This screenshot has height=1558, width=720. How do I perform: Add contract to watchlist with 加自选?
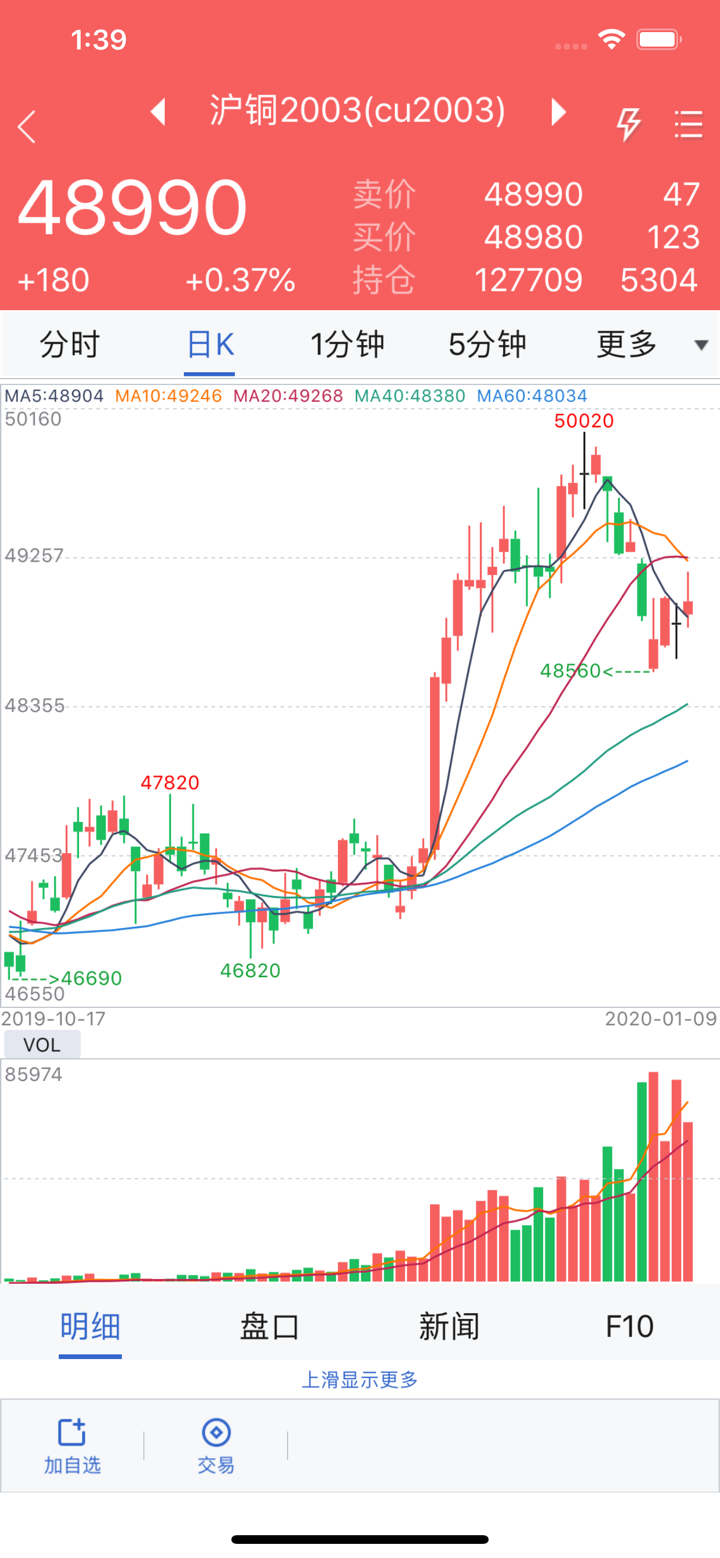click(x=72, y=1446)
